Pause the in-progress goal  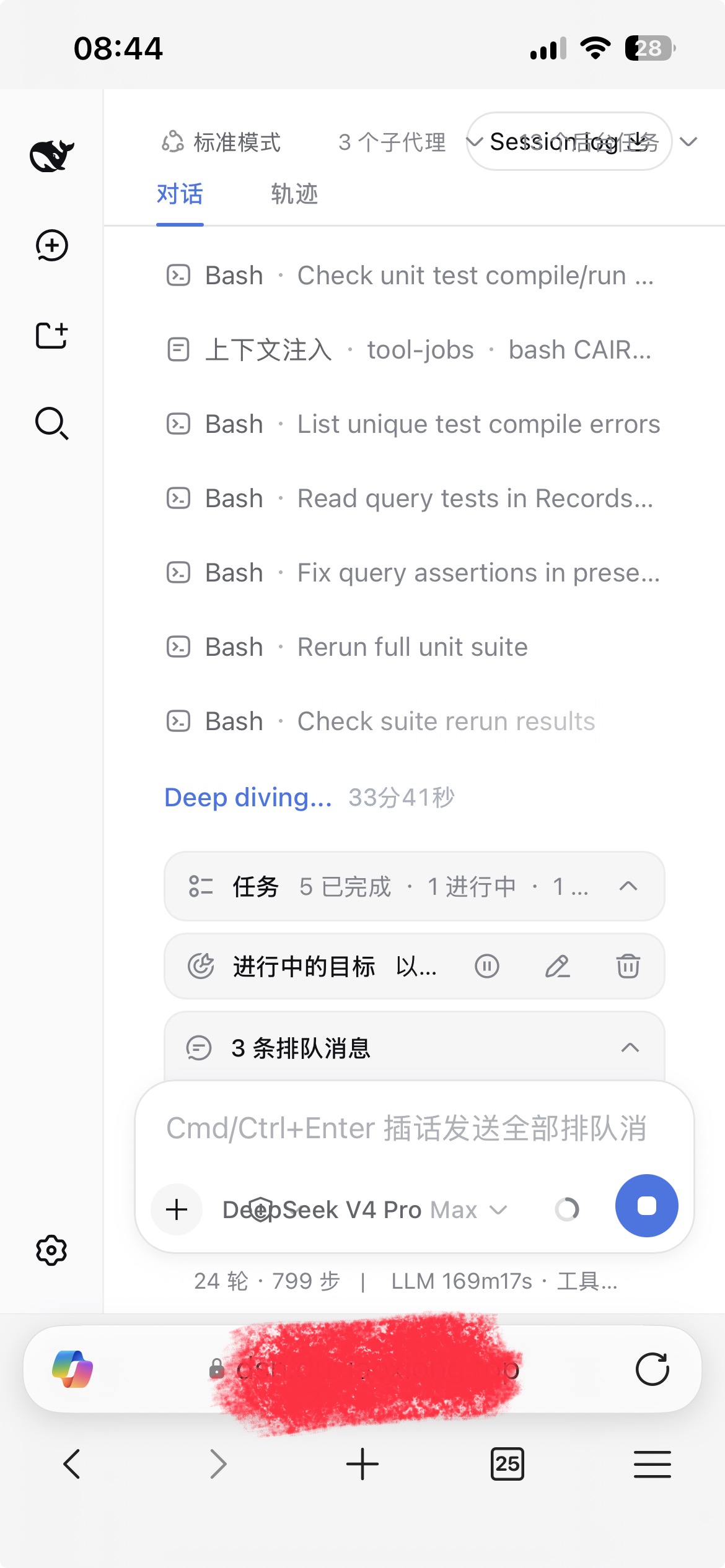click(487, 966)
